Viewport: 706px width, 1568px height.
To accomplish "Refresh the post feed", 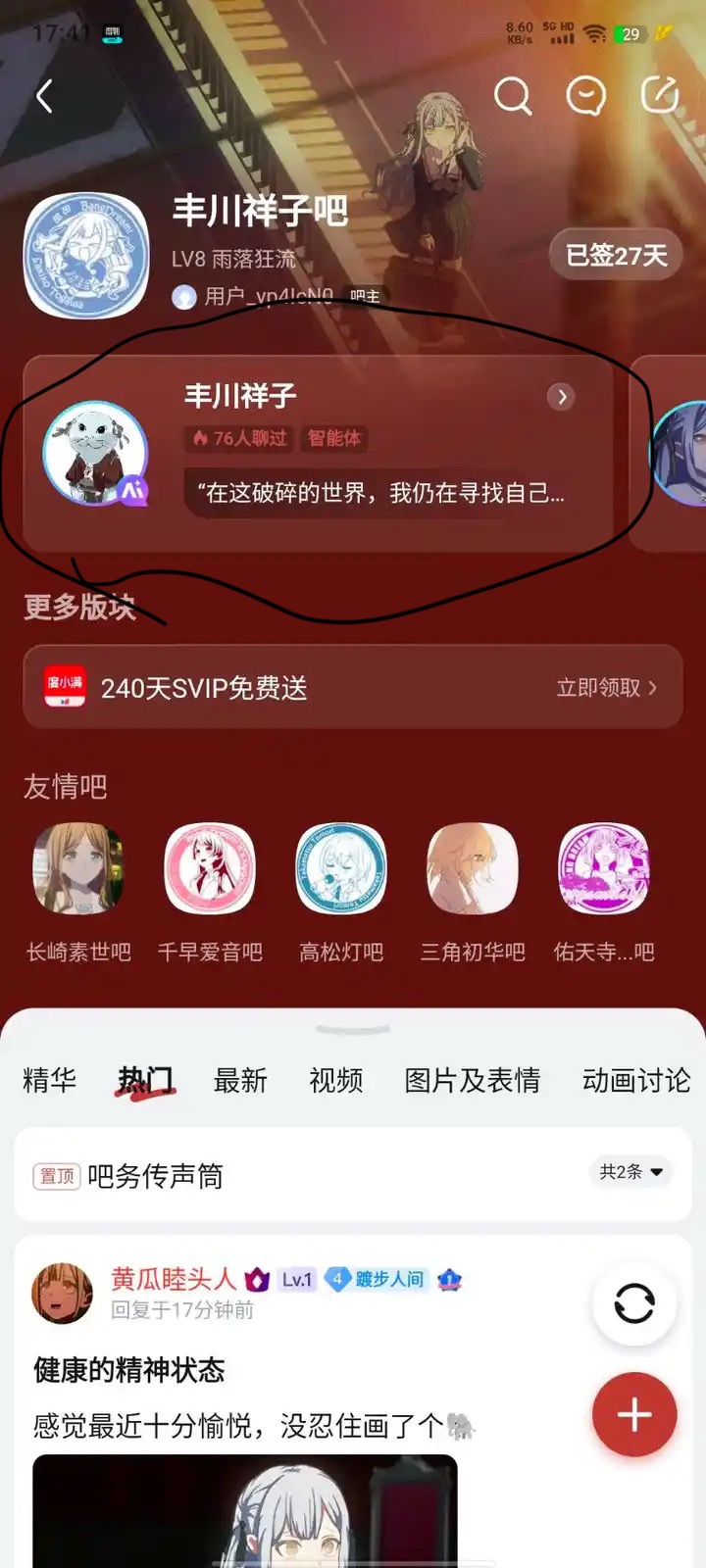I will point(634,1303).
